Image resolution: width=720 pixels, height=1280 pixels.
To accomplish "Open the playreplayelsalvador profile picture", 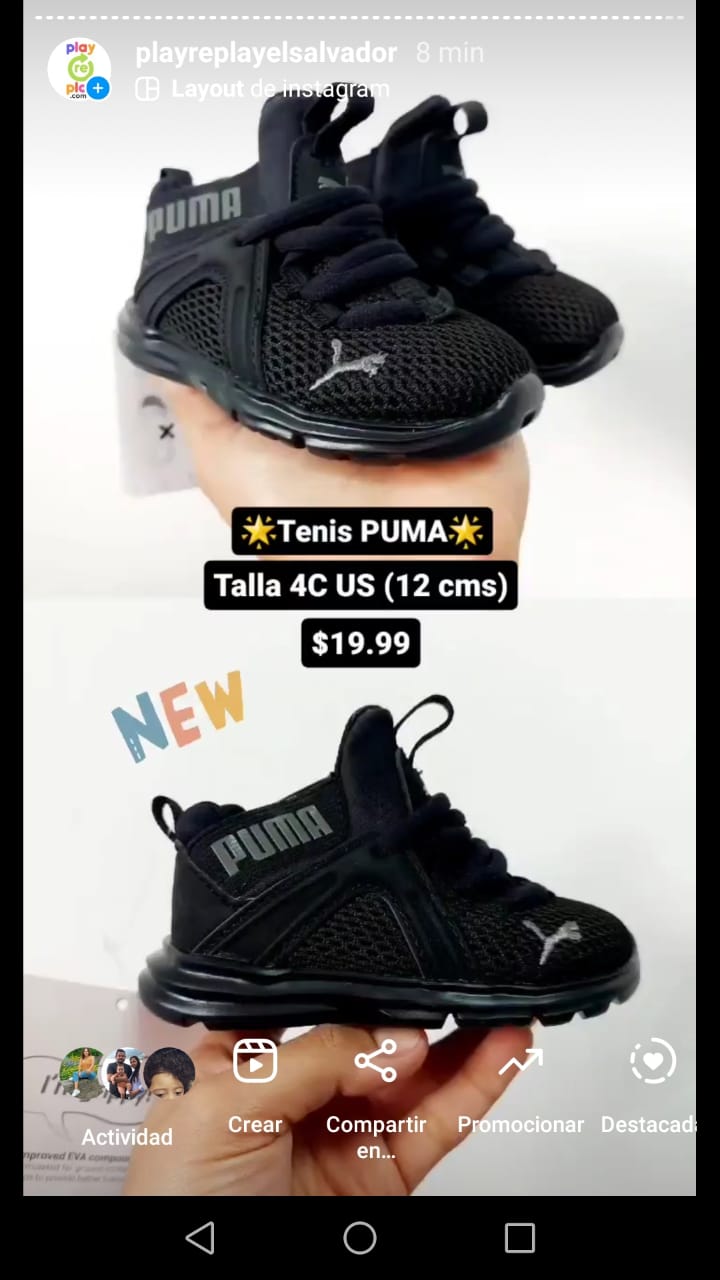I will coord(79,70).
